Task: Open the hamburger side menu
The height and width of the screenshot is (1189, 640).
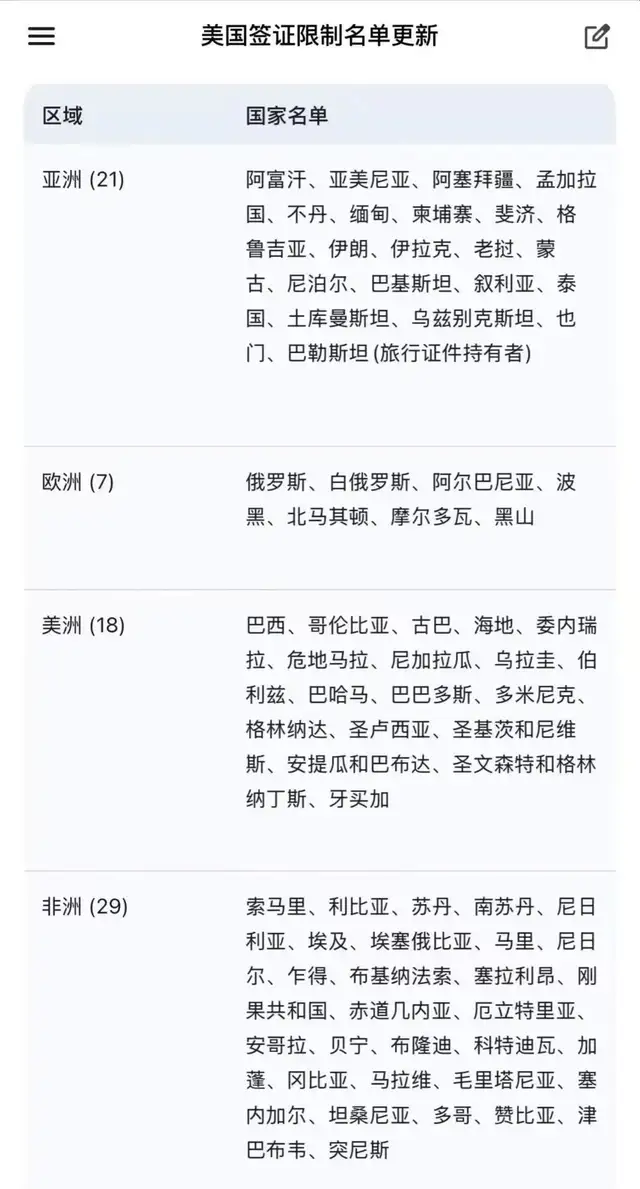Action: point(41,37)
